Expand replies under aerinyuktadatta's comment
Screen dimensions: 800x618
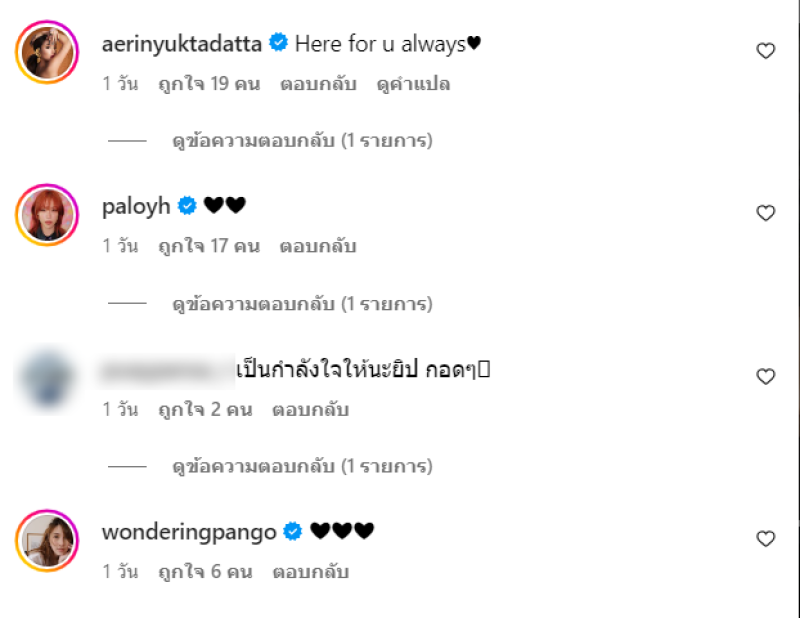[302, 141]
